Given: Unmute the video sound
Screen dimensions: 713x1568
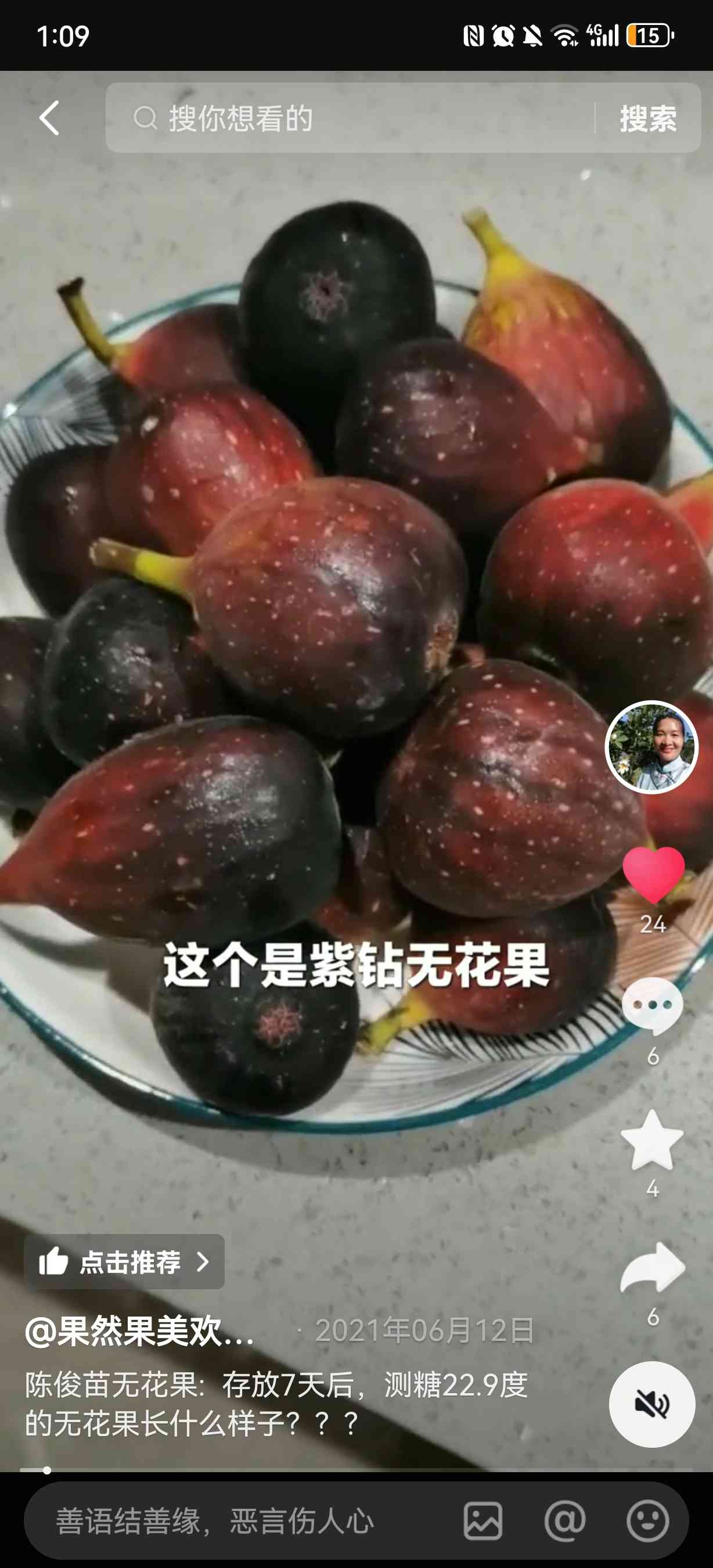Looking at the screenshot, I should pyautogui.click(x=652, y=1404).
